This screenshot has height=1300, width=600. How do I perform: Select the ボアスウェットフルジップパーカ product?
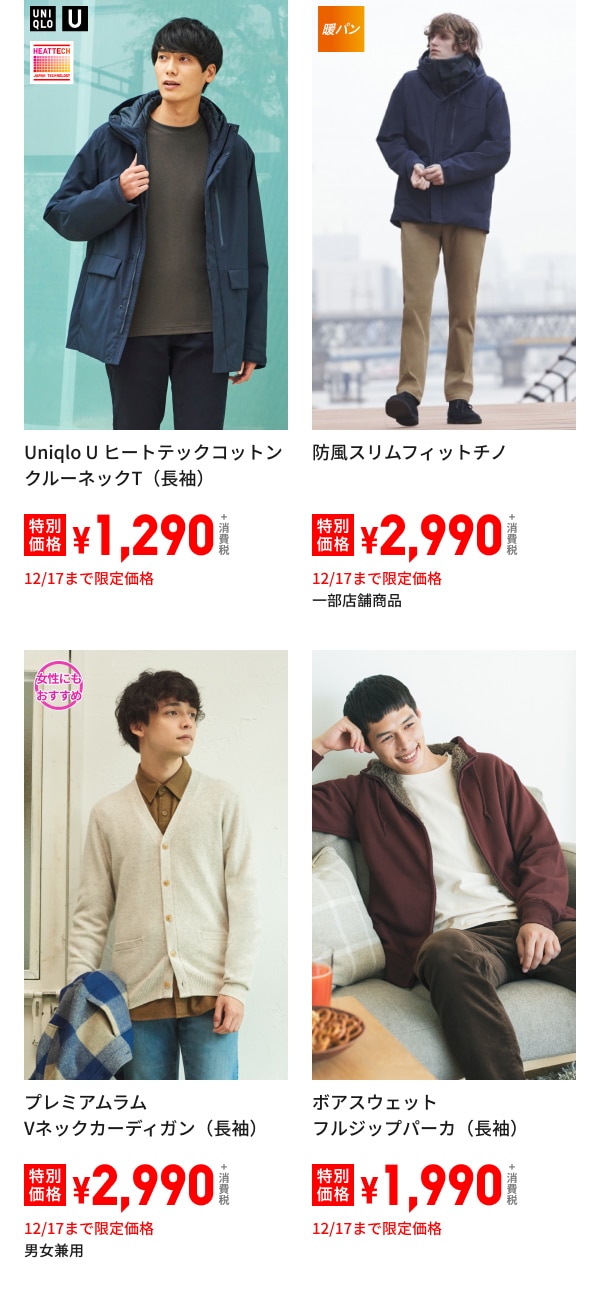[443, 865]
